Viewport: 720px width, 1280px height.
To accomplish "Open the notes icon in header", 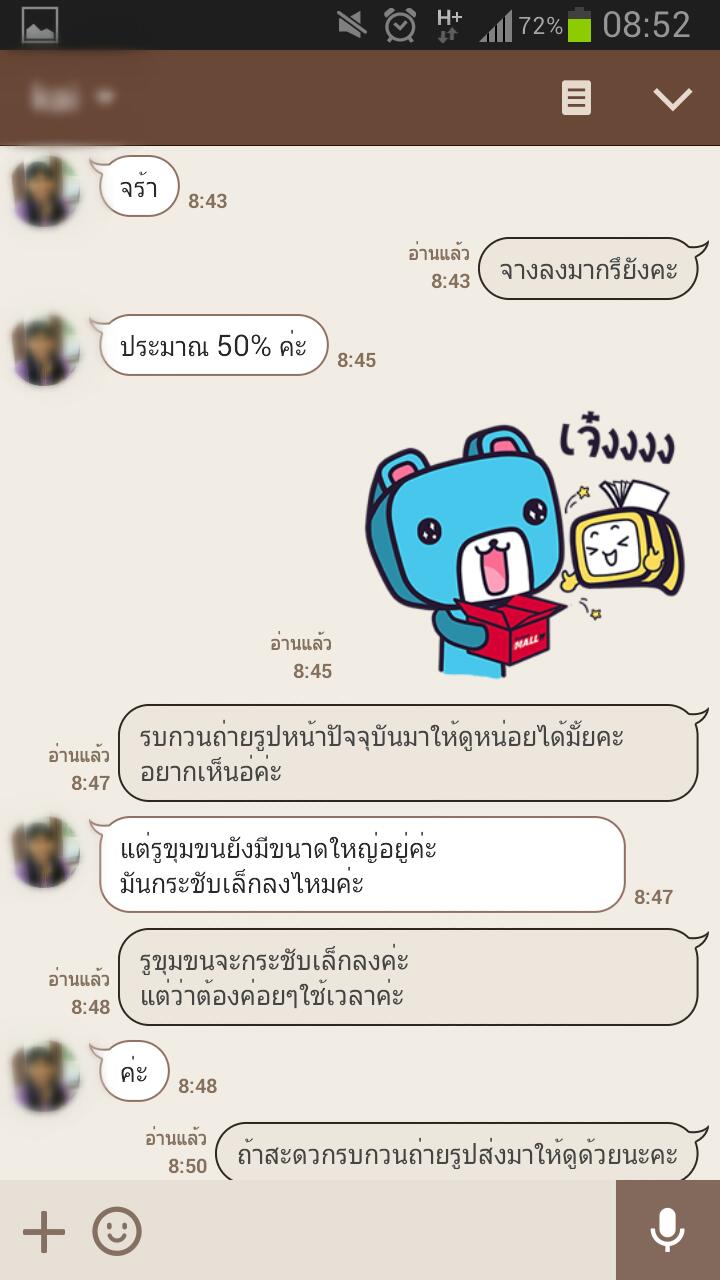I will 576,98.
